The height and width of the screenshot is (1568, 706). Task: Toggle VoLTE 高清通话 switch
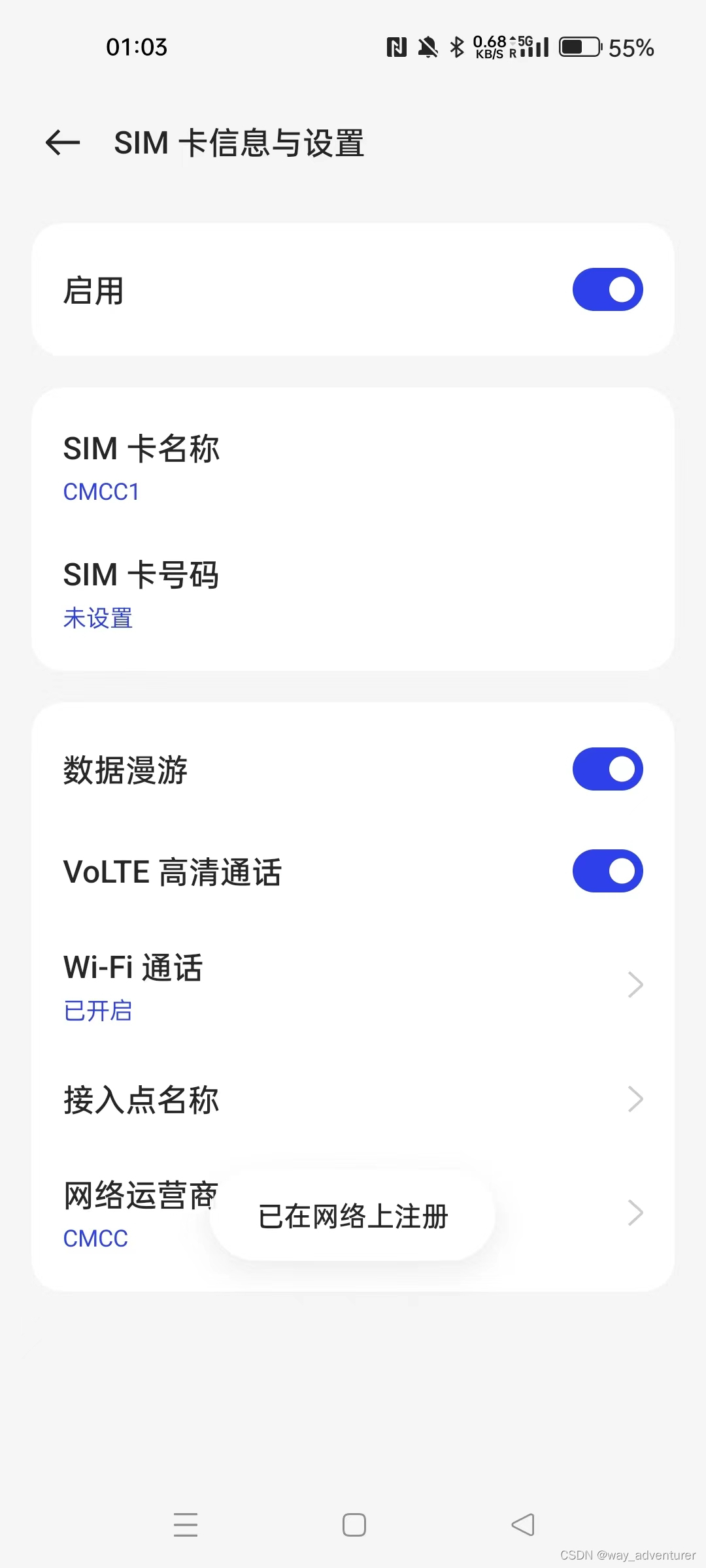pyautogui.click(x=607, y=871)
